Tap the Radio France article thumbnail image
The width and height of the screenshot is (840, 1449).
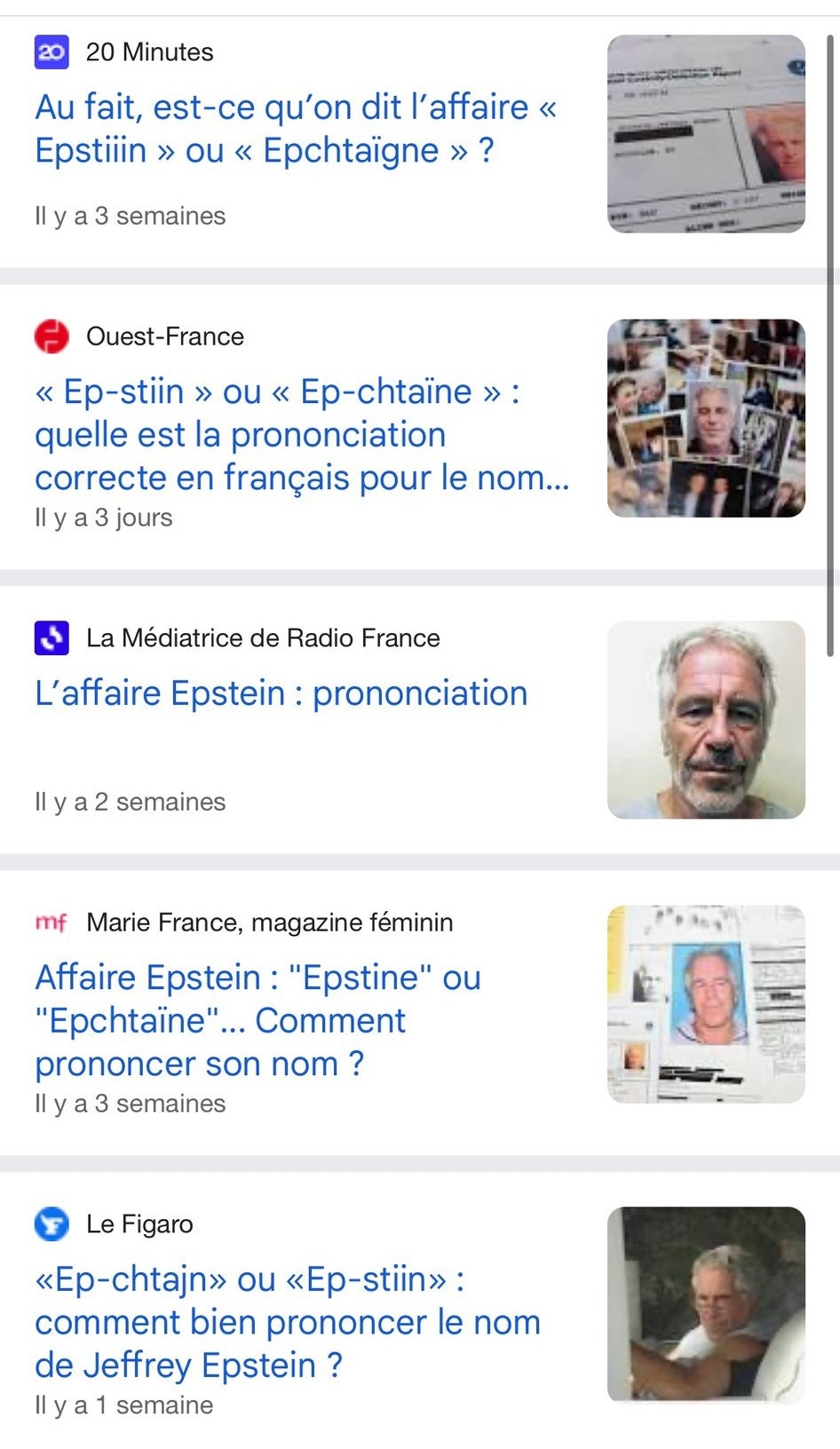pos(706,720)
